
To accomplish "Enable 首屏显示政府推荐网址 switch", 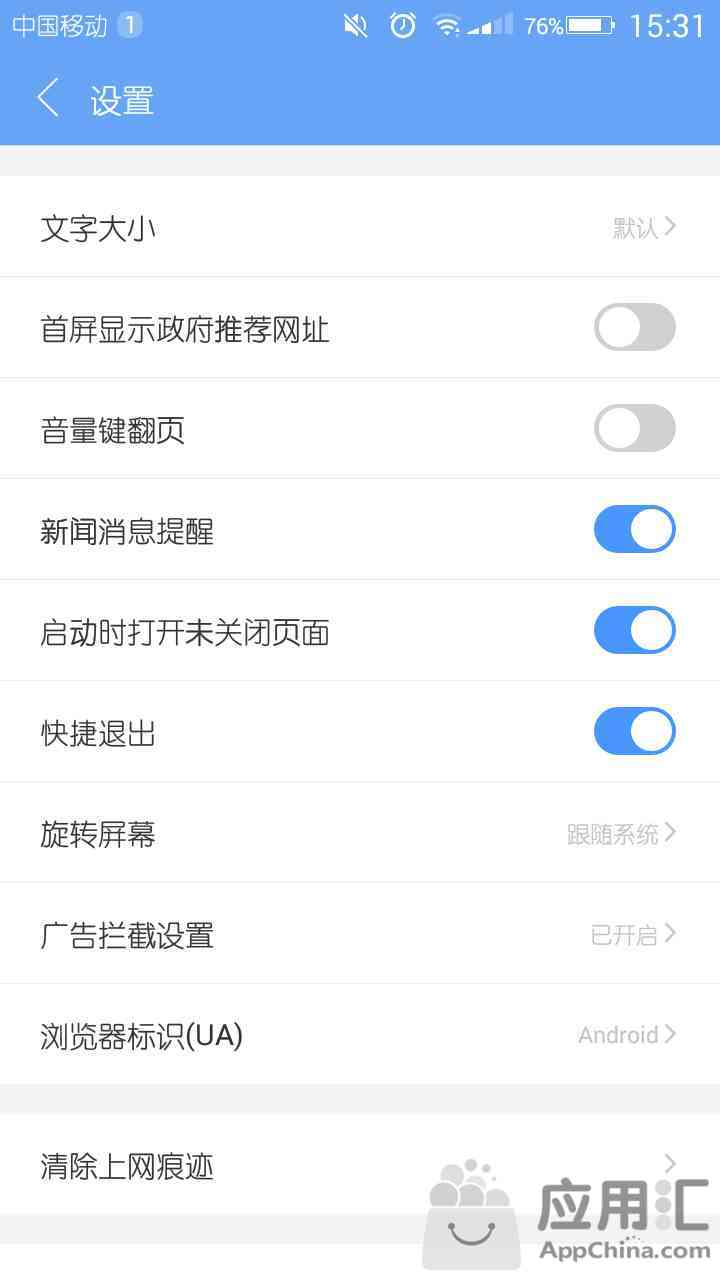I will (x=635, y=327).
